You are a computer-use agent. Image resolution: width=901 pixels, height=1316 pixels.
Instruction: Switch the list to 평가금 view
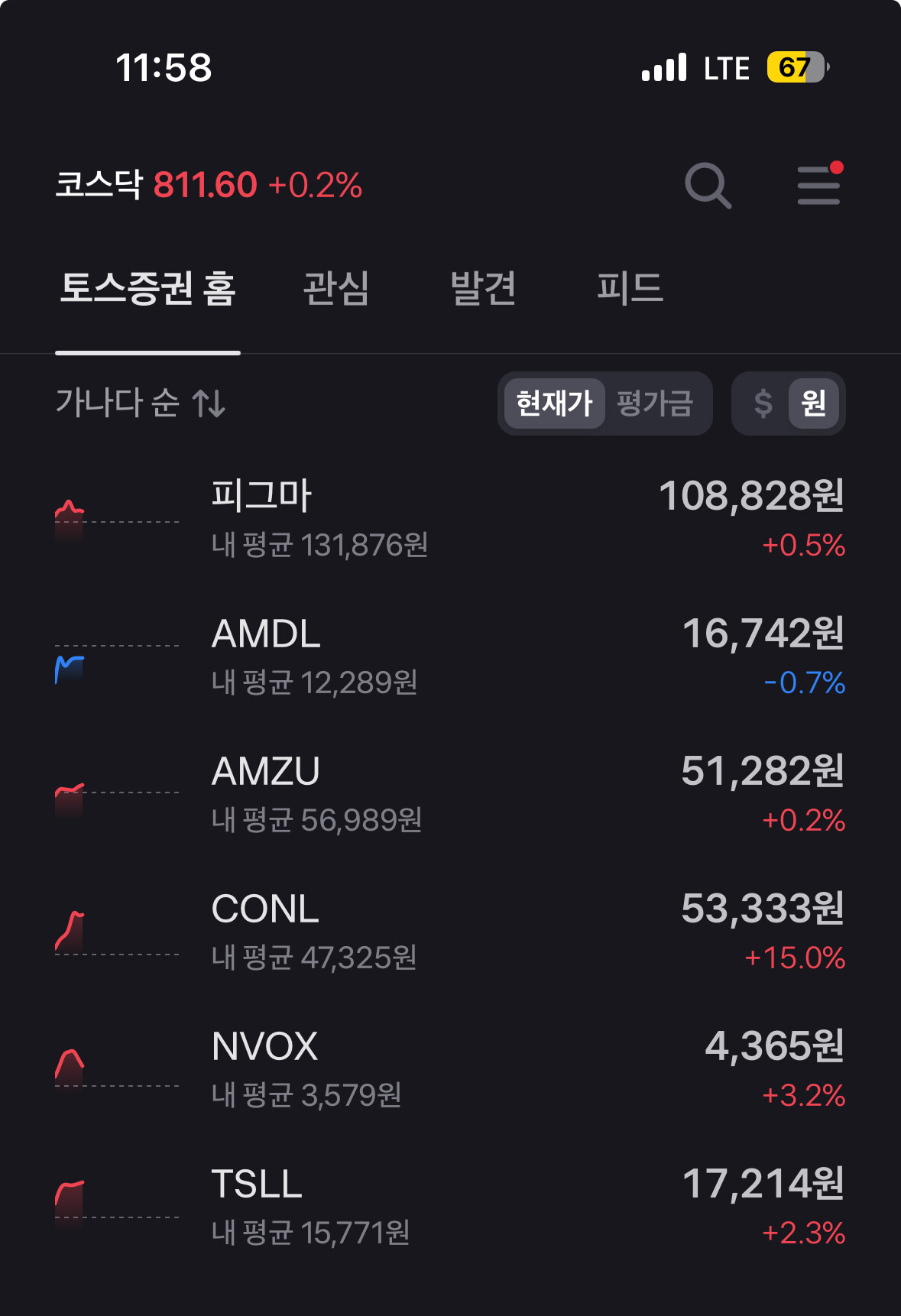point(655,403)
